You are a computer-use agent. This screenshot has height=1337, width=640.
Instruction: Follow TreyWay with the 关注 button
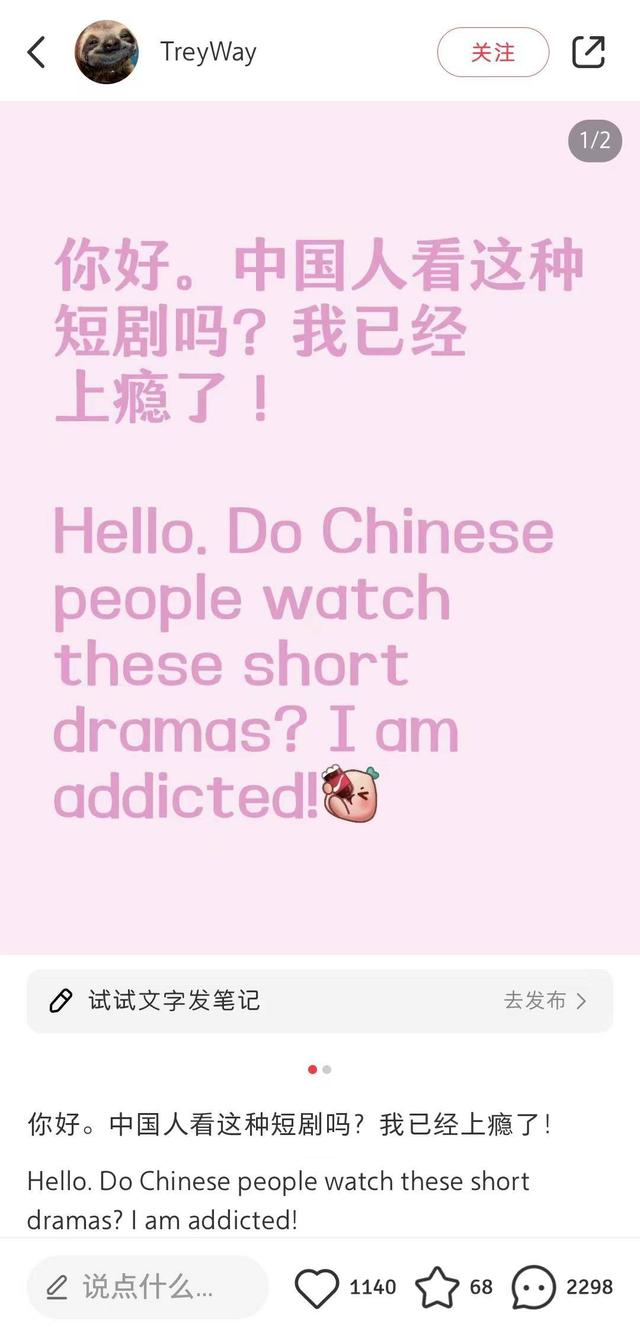tap(493, 52)
